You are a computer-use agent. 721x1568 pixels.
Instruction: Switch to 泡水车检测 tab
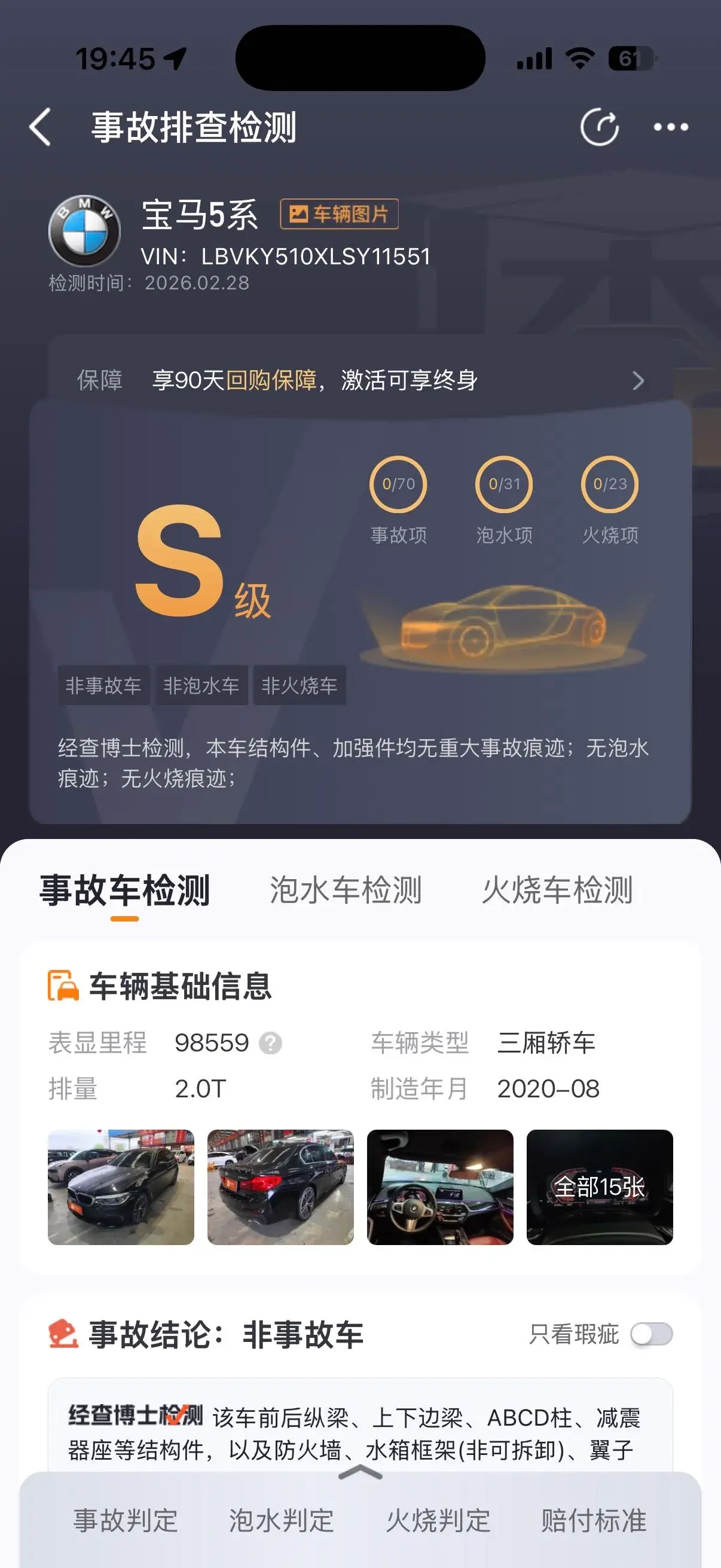pos(345,890)
